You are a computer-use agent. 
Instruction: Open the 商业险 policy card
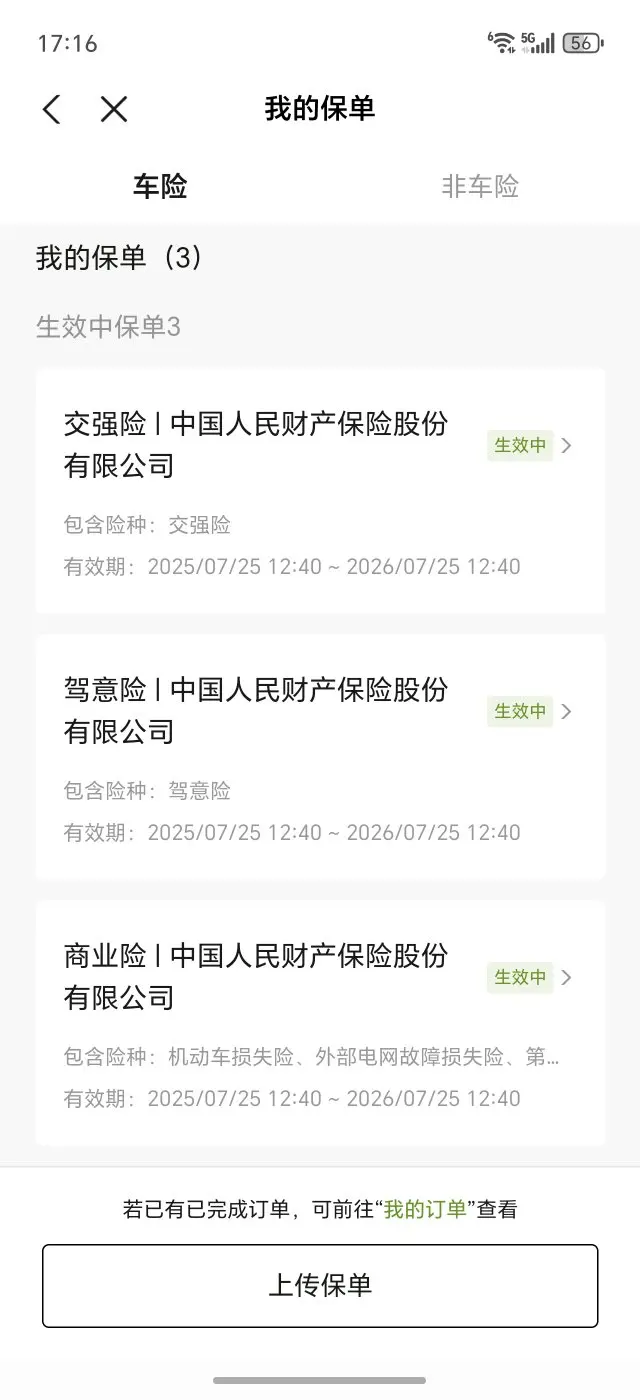(x=320, y=1023)
